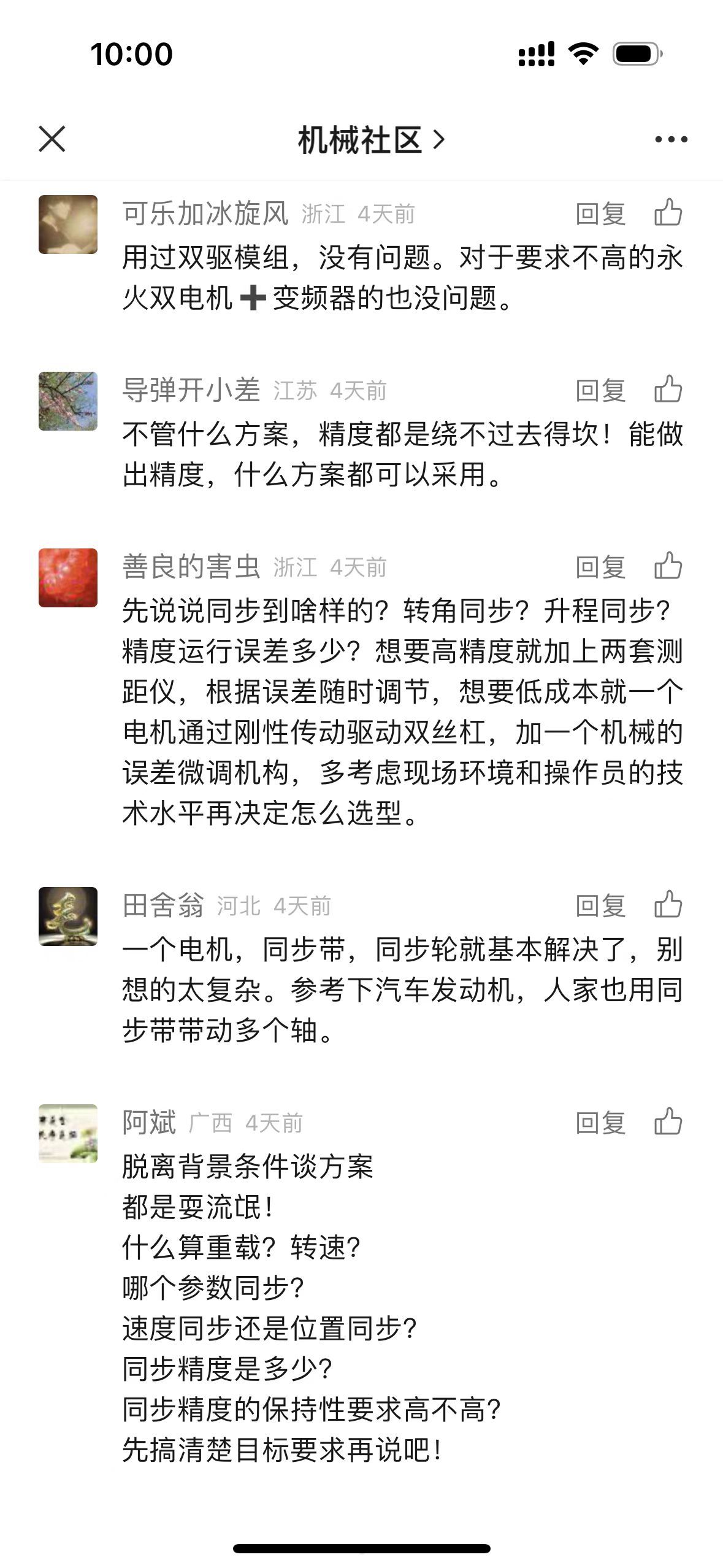
Task: Open the three-dot overflow menu
Action: (x=671, y=140)
